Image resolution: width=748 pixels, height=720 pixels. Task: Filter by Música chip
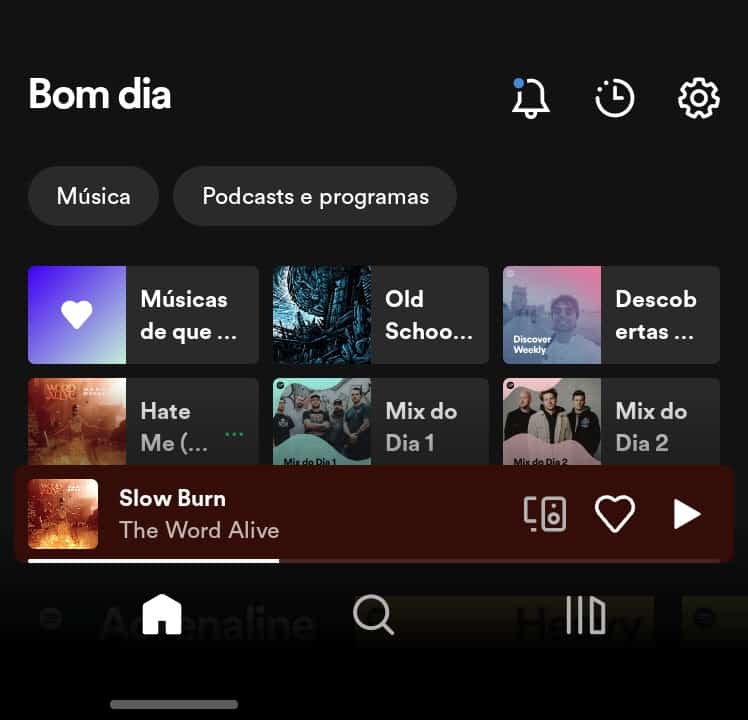(x=93, y=196)
